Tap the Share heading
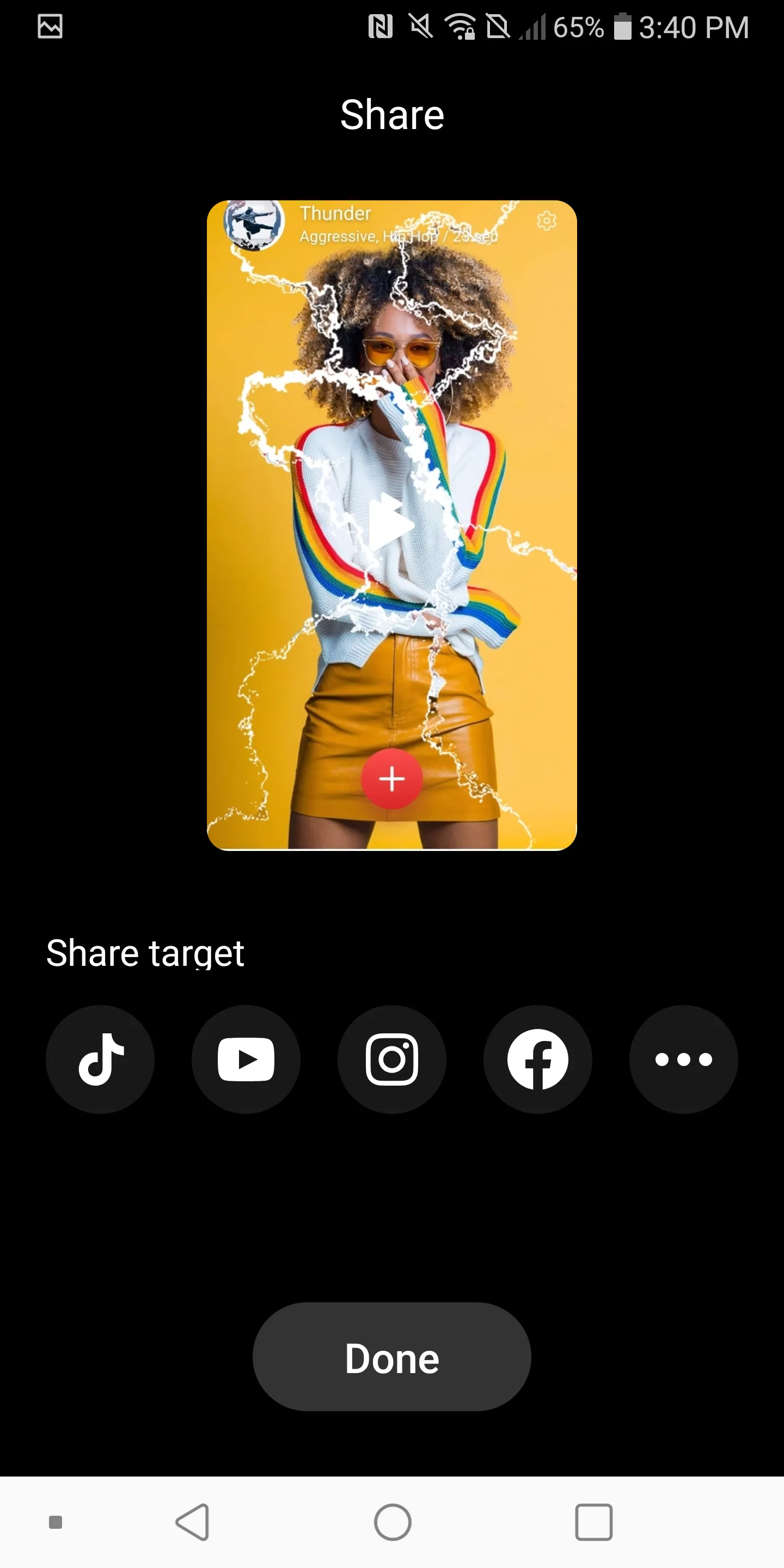 click(392, 113)
